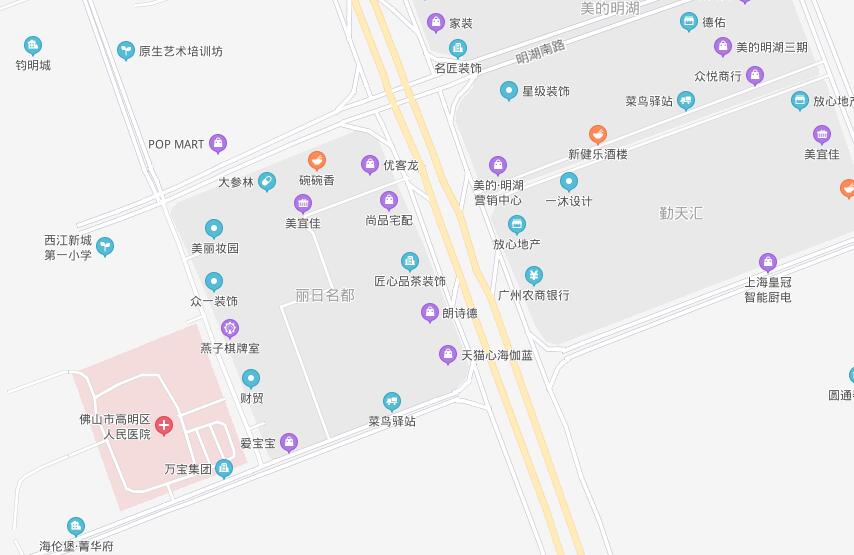Open the 原生艺术培训坊 marker
This screenshot has height=555, width=854.
point(126,50)
